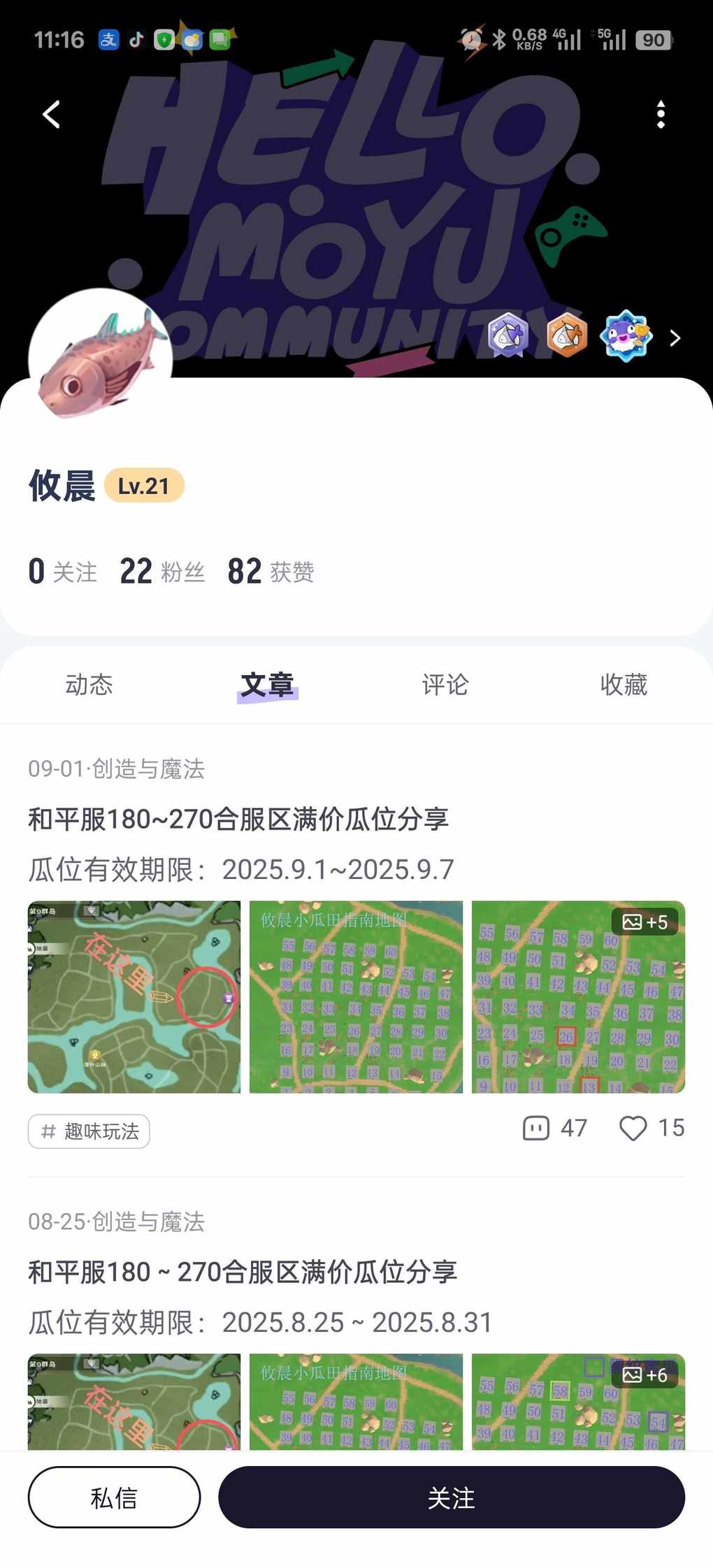Switch to the 收藏 tab

coord(624,685)
